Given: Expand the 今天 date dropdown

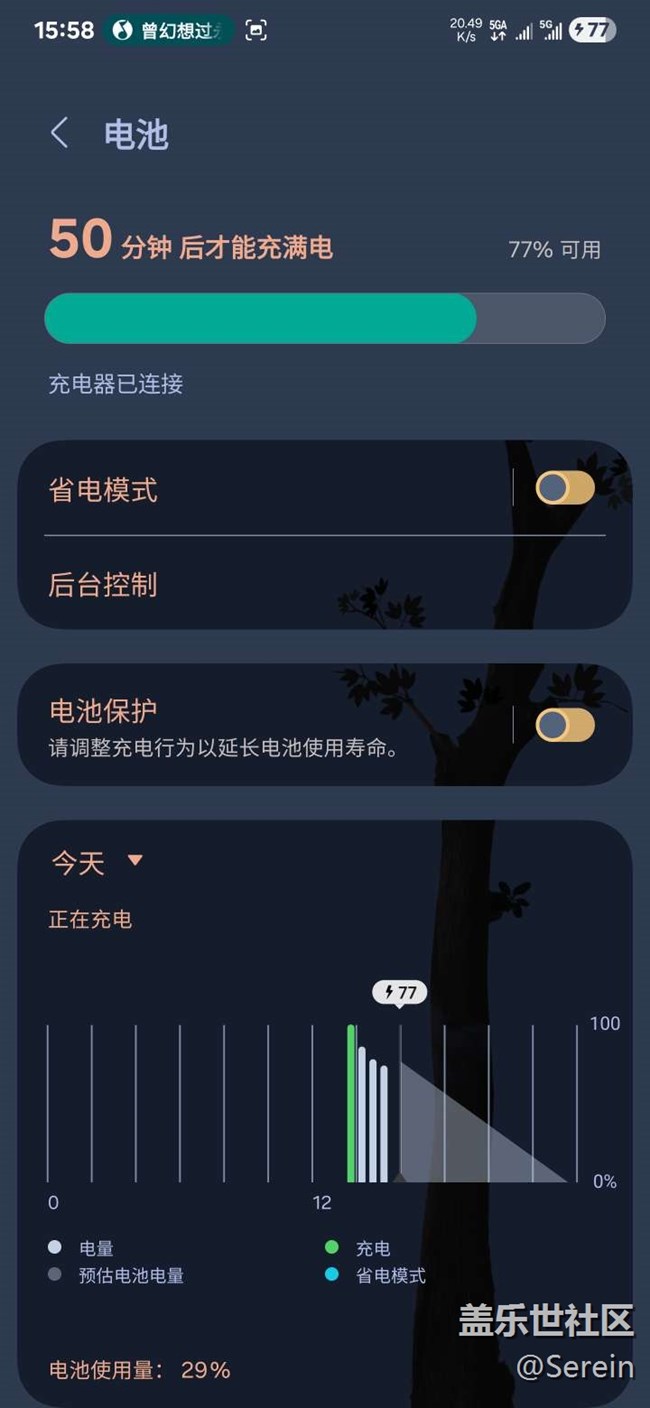Looking at the screenshot, I should point(97,862).
